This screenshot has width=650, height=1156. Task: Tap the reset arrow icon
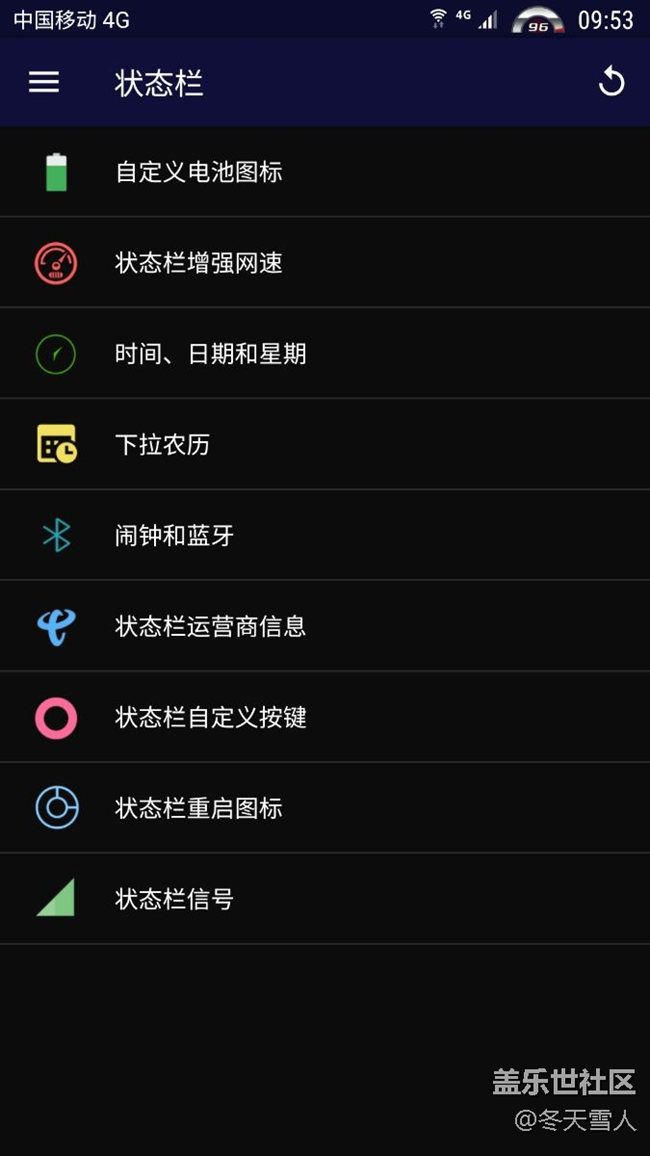[x=611, y=82]
